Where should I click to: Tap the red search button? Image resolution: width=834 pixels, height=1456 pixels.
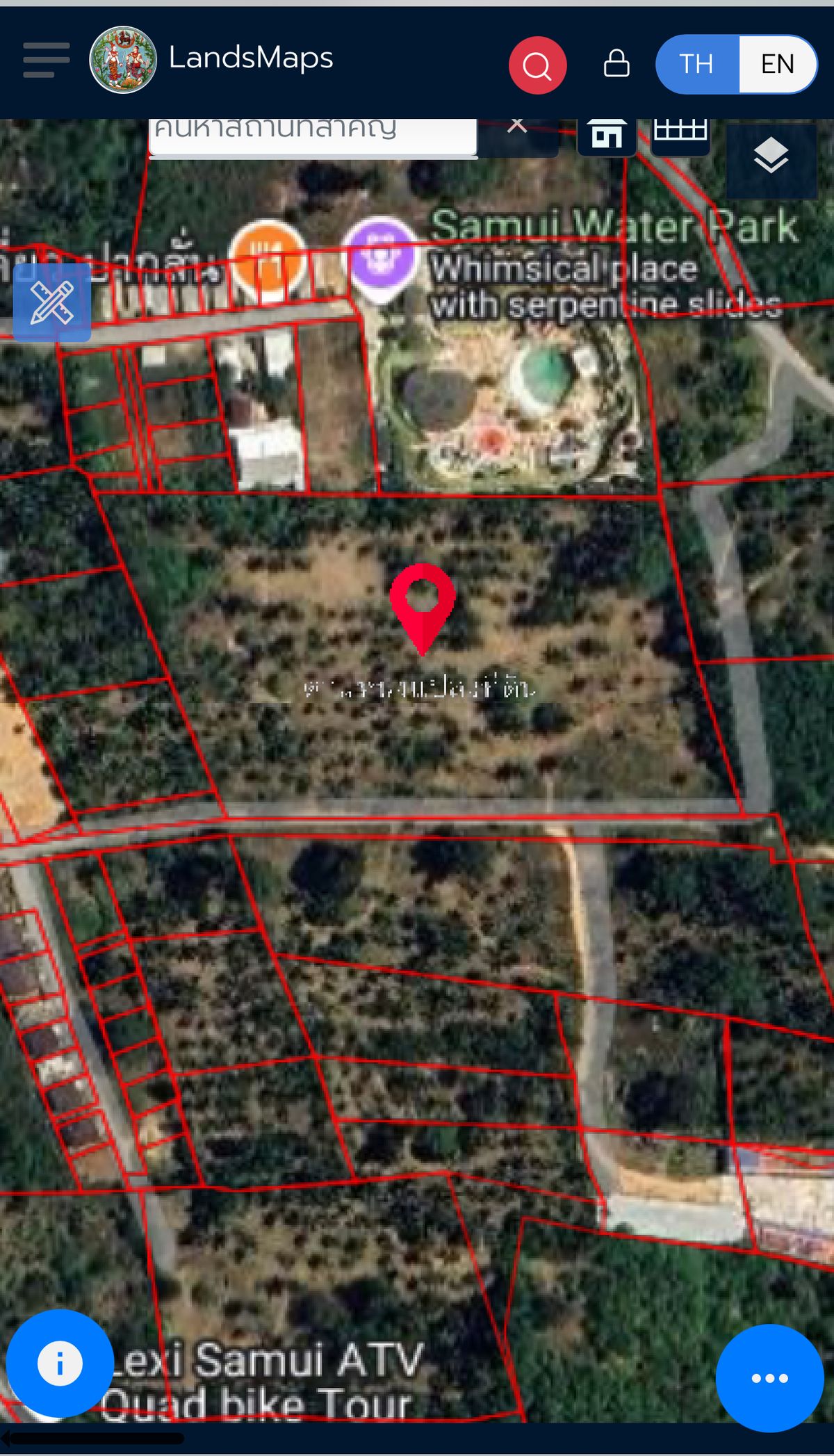pos(537,65)
